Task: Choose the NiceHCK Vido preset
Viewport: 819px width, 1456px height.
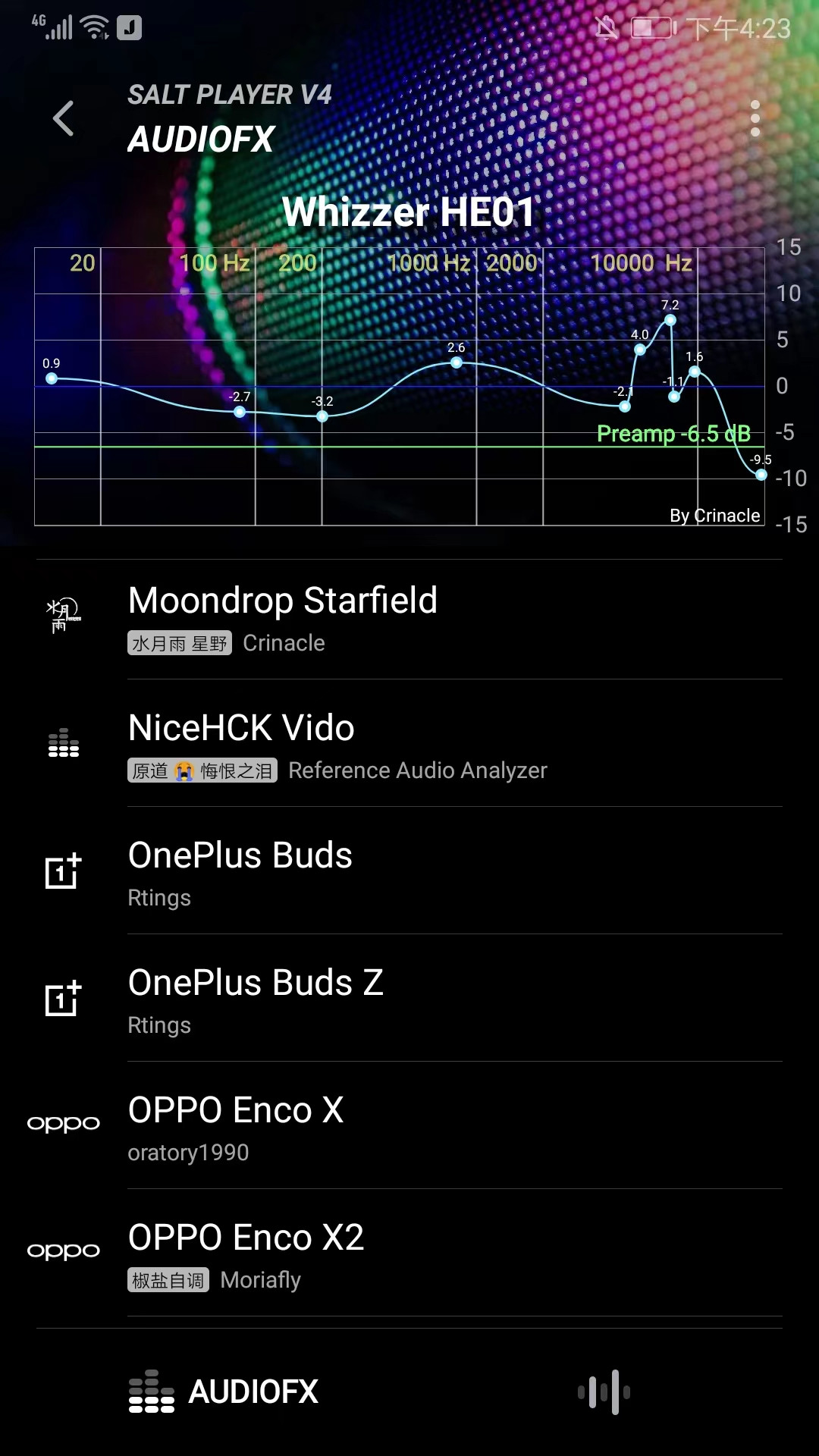Action: click(x=409, y=745)
